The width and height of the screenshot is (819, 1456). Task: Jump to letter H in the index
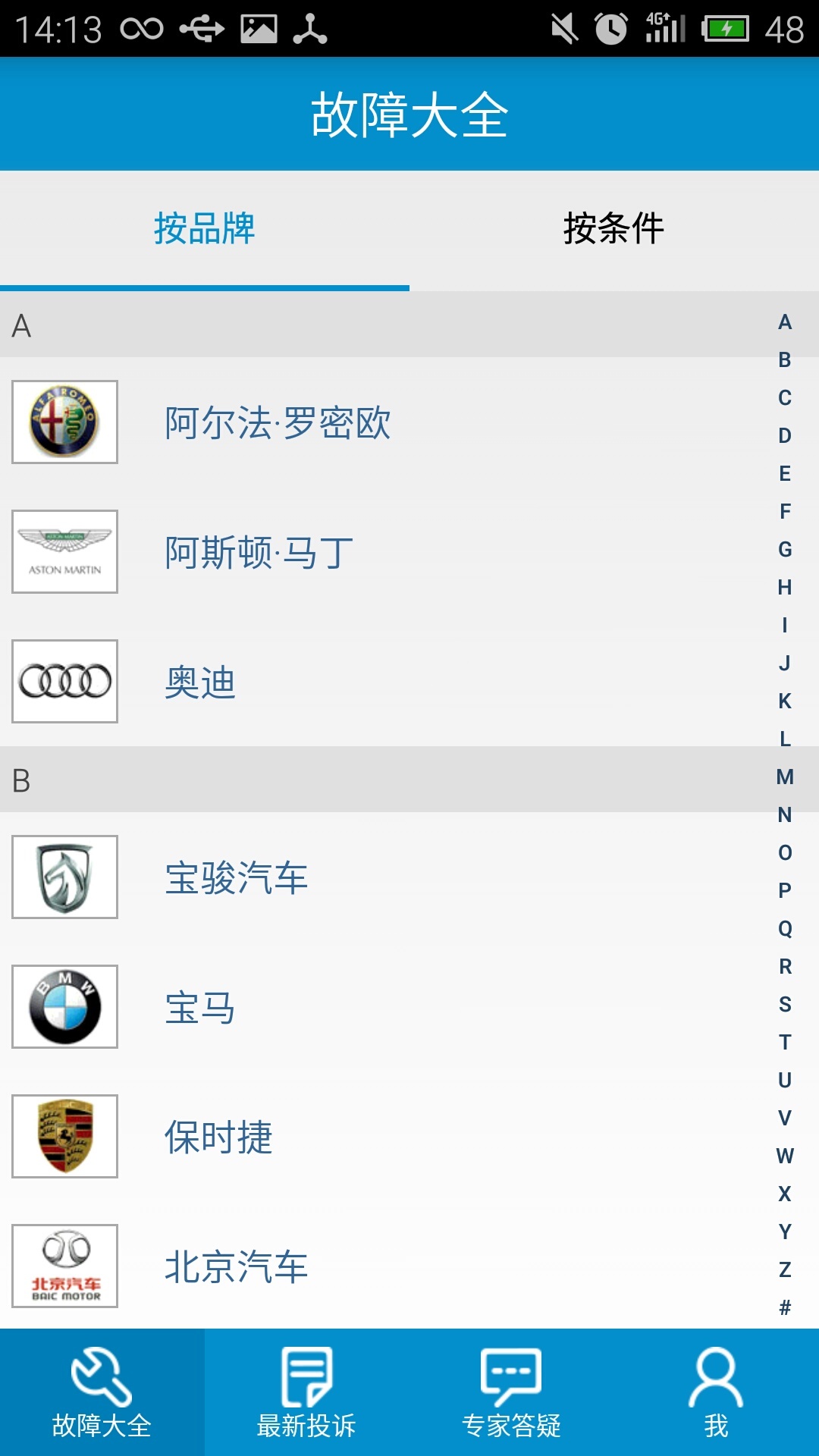point(785,587)
